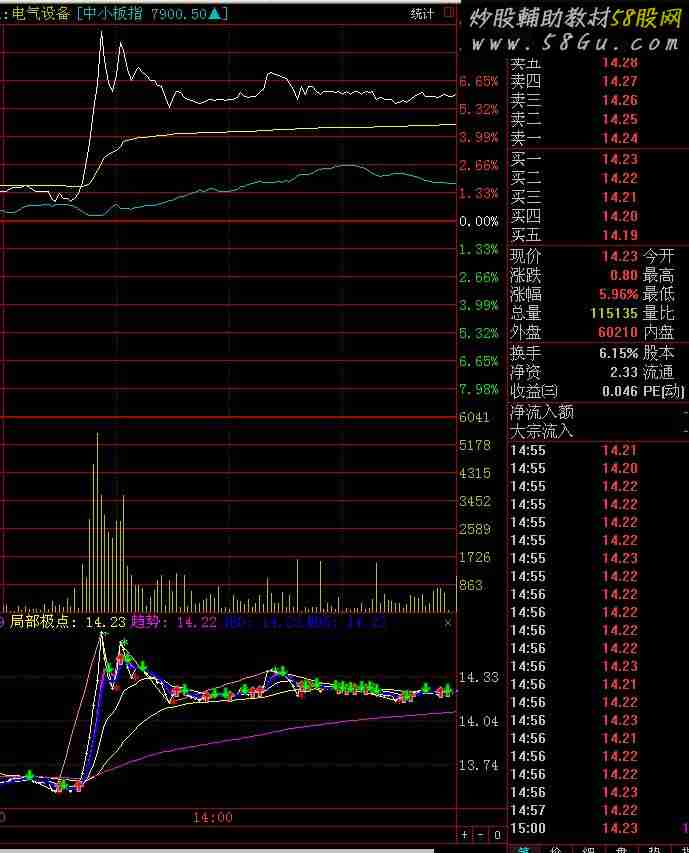Image resolution: width=689 pixels, height=853 pixels.
Task: Close the 局部极点 indicator panel
Action: (447, 622)
